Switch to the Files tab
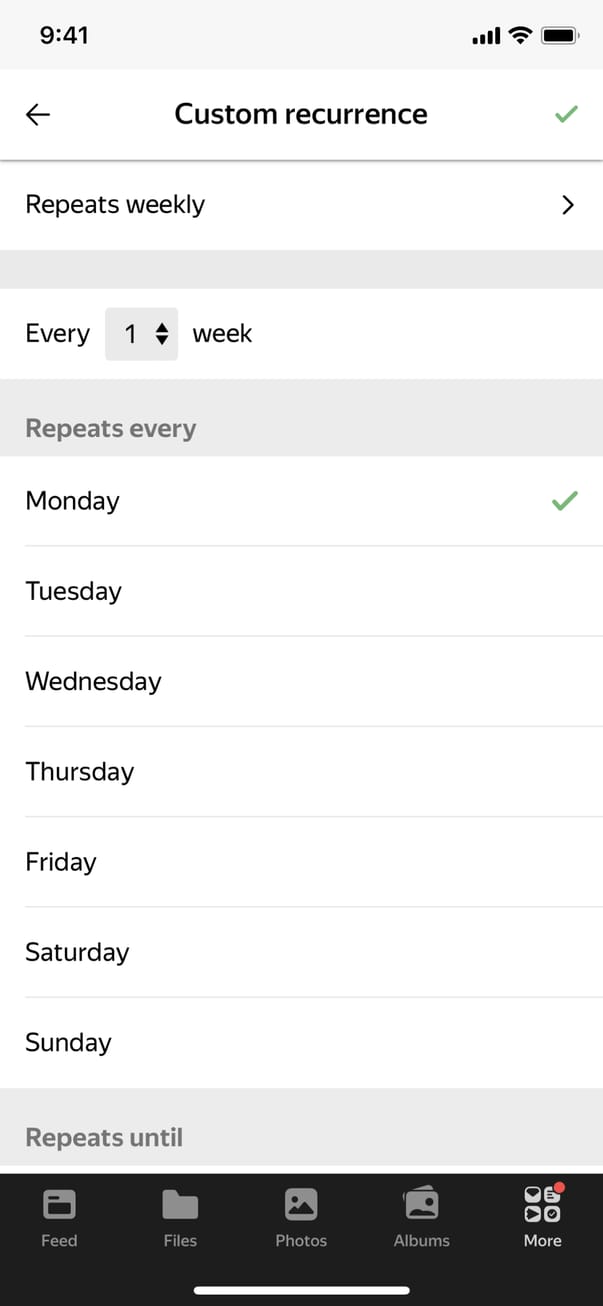The image size is (603, 1306). pyautogui.click(x=180, y=1217)
